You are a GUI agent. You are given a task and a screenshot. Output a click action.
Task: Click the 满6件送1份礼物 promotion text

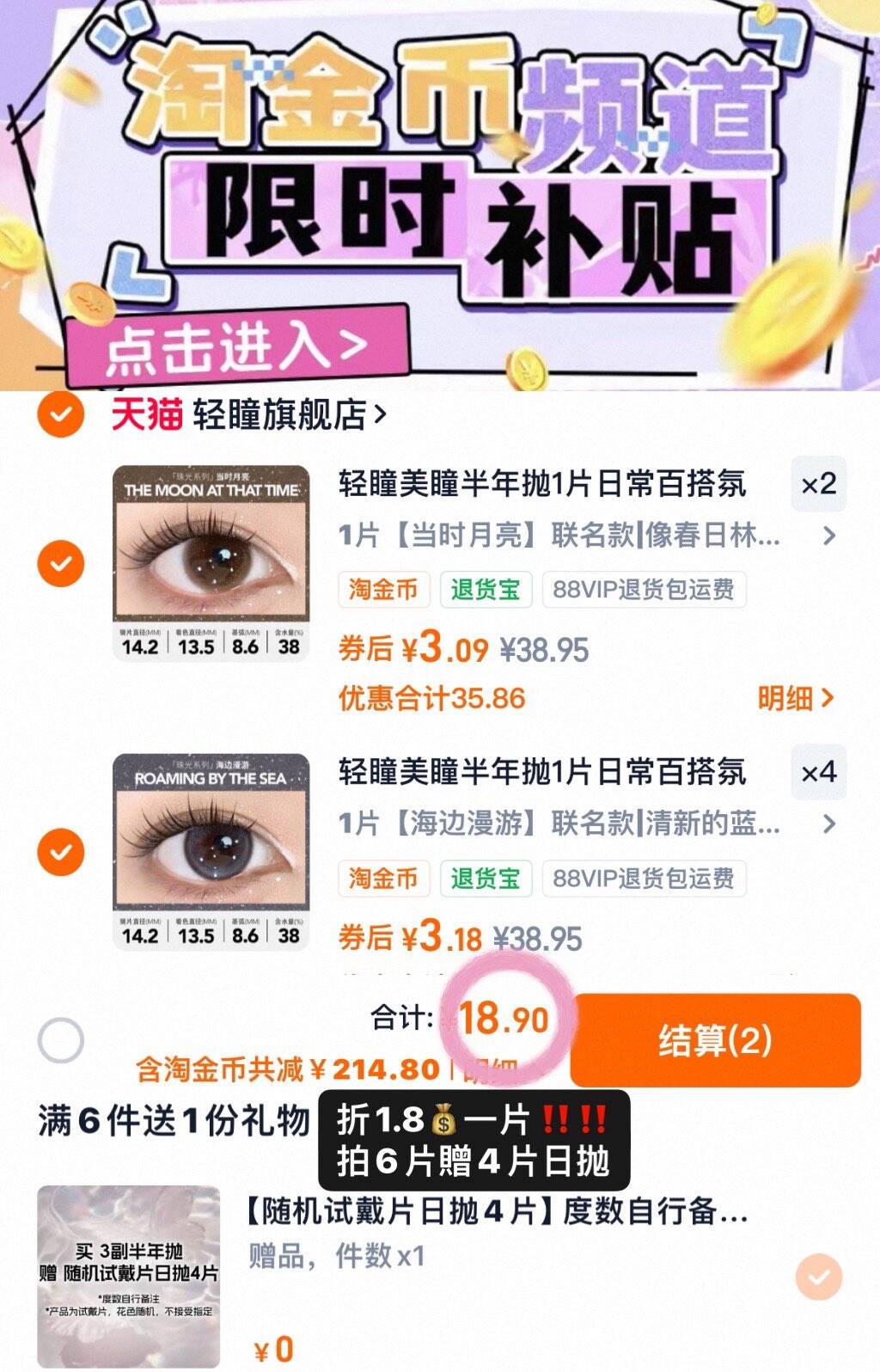163,1116
